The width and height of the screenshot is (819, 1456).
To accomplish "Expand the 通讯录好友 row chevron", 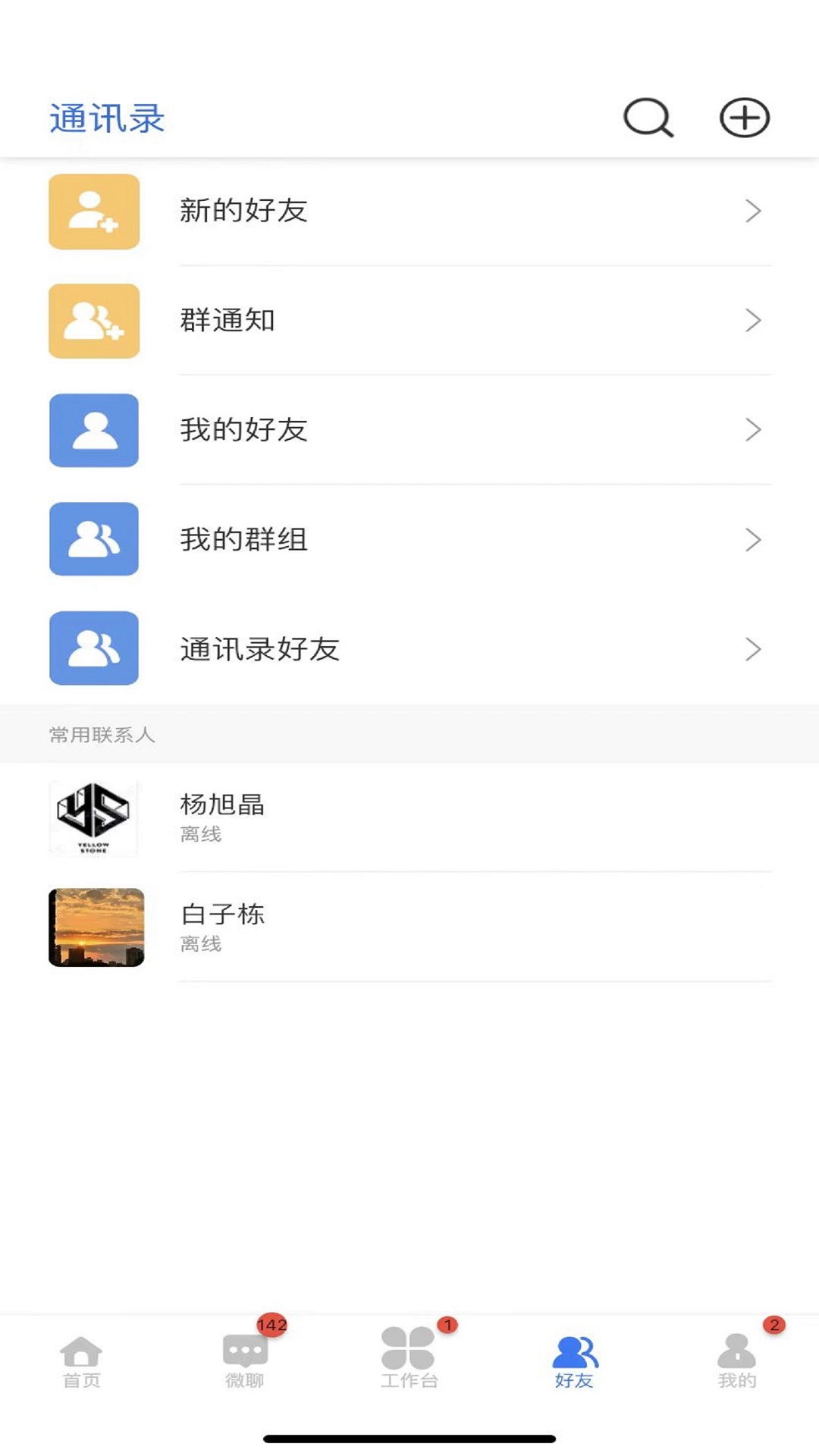I will [752, 650].
